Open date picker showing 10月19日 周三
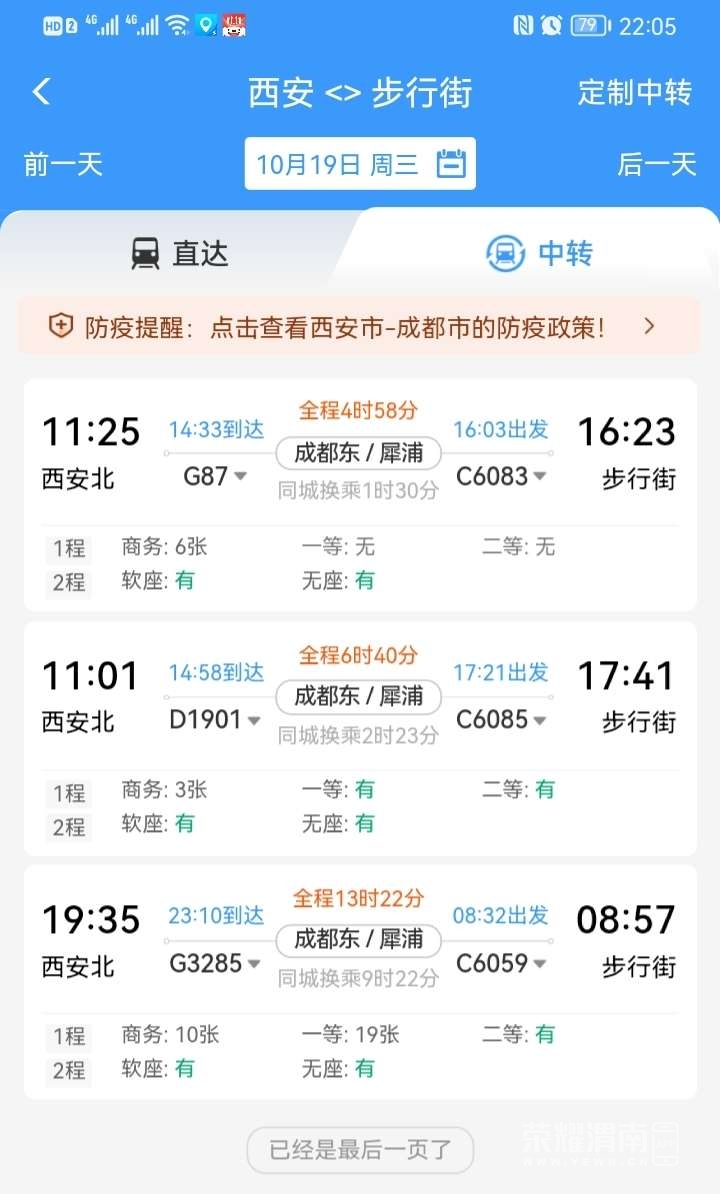720x1194 pixels. (x=360, y=164)
